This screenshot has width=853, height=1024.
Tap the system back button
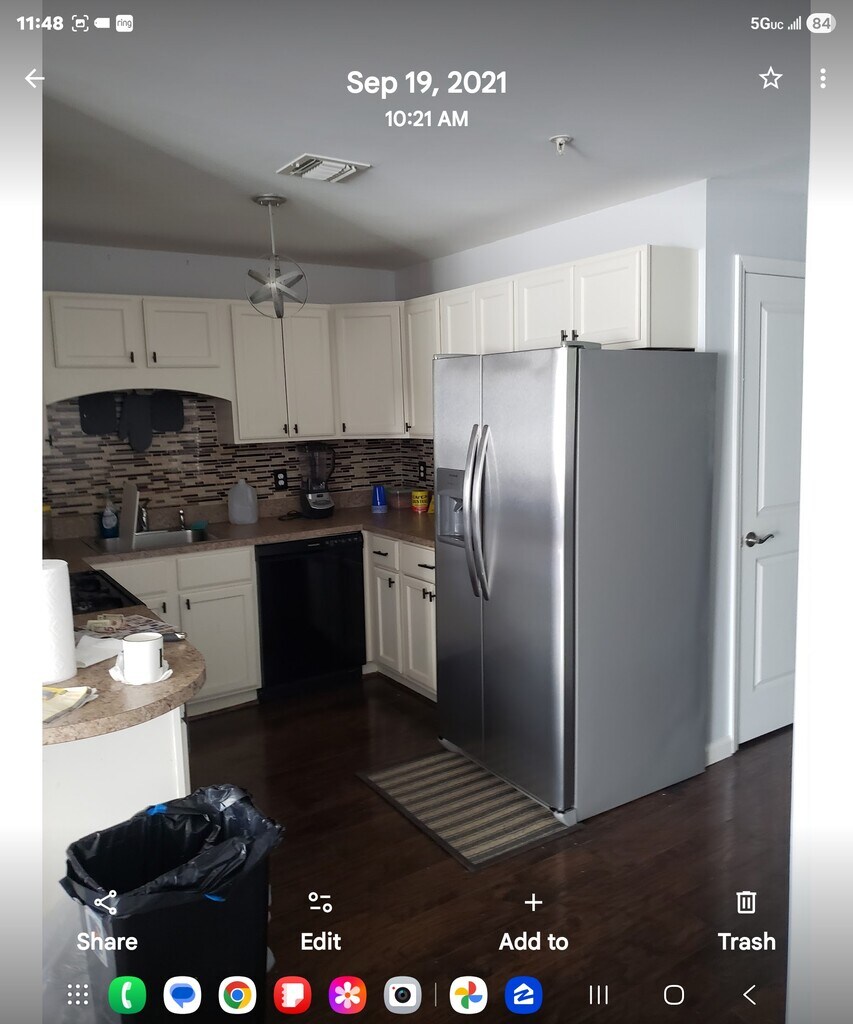click(x=749, y=994)
